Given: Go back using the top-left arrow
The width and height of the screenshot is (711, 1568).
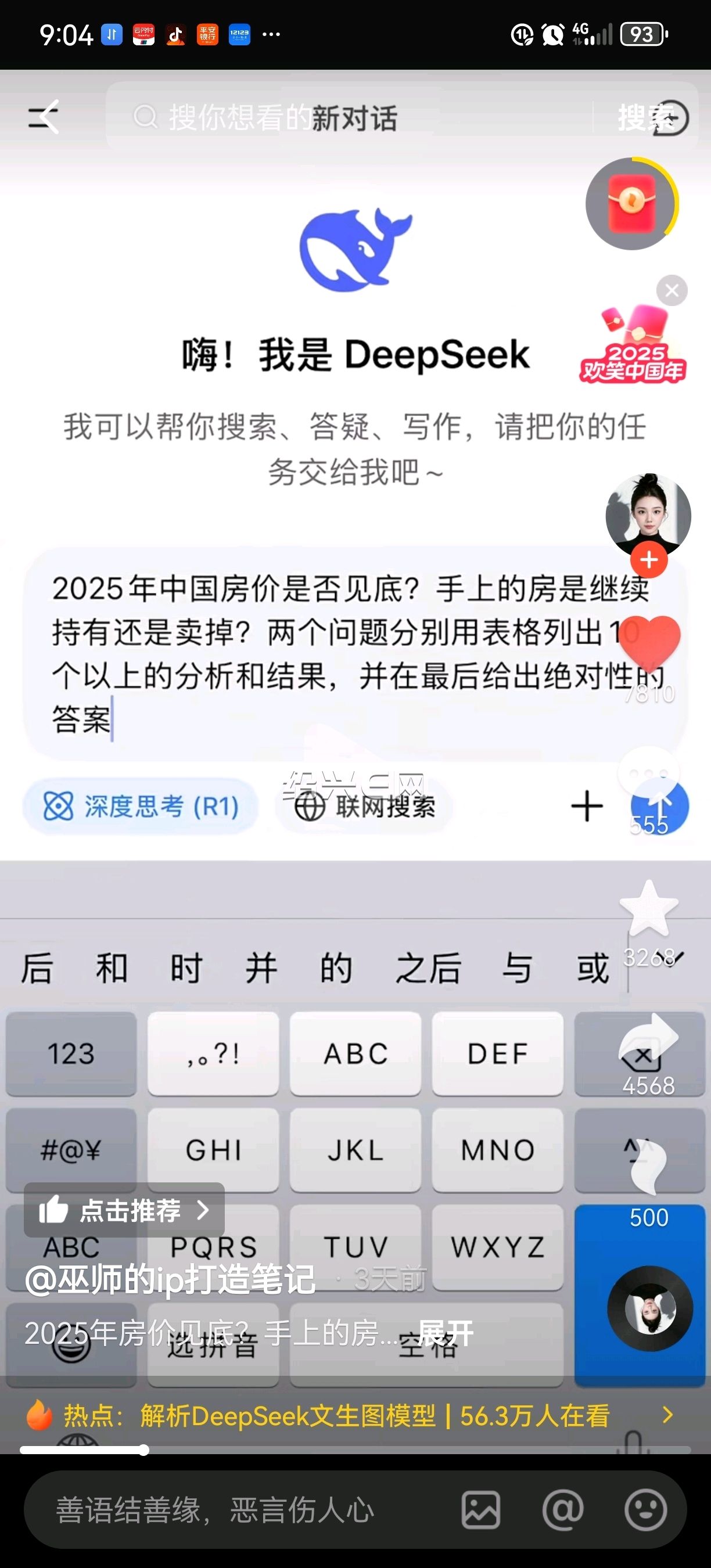Looking at the screenshot, I should pyautogui.click(x=44, y=116).
